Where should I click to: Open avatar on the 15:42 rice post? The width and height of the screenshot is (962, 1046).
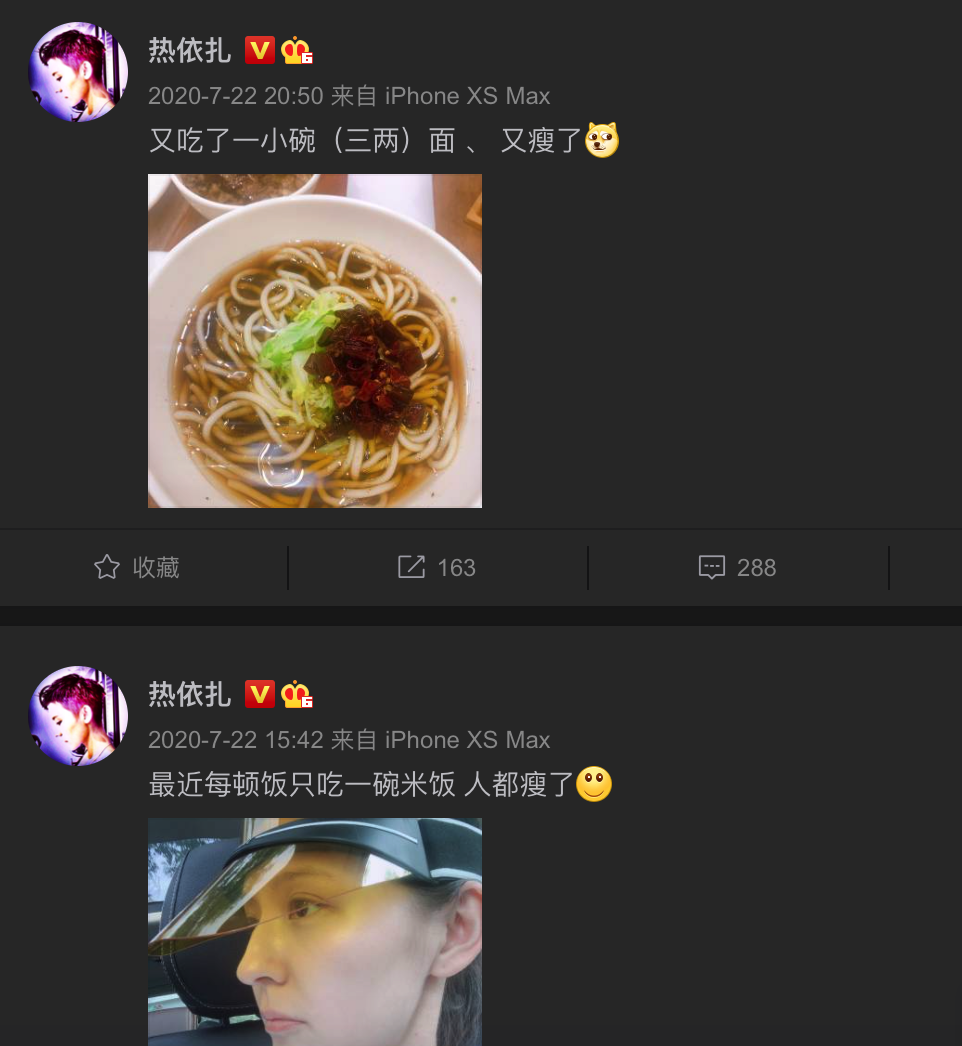click(78, 716)
